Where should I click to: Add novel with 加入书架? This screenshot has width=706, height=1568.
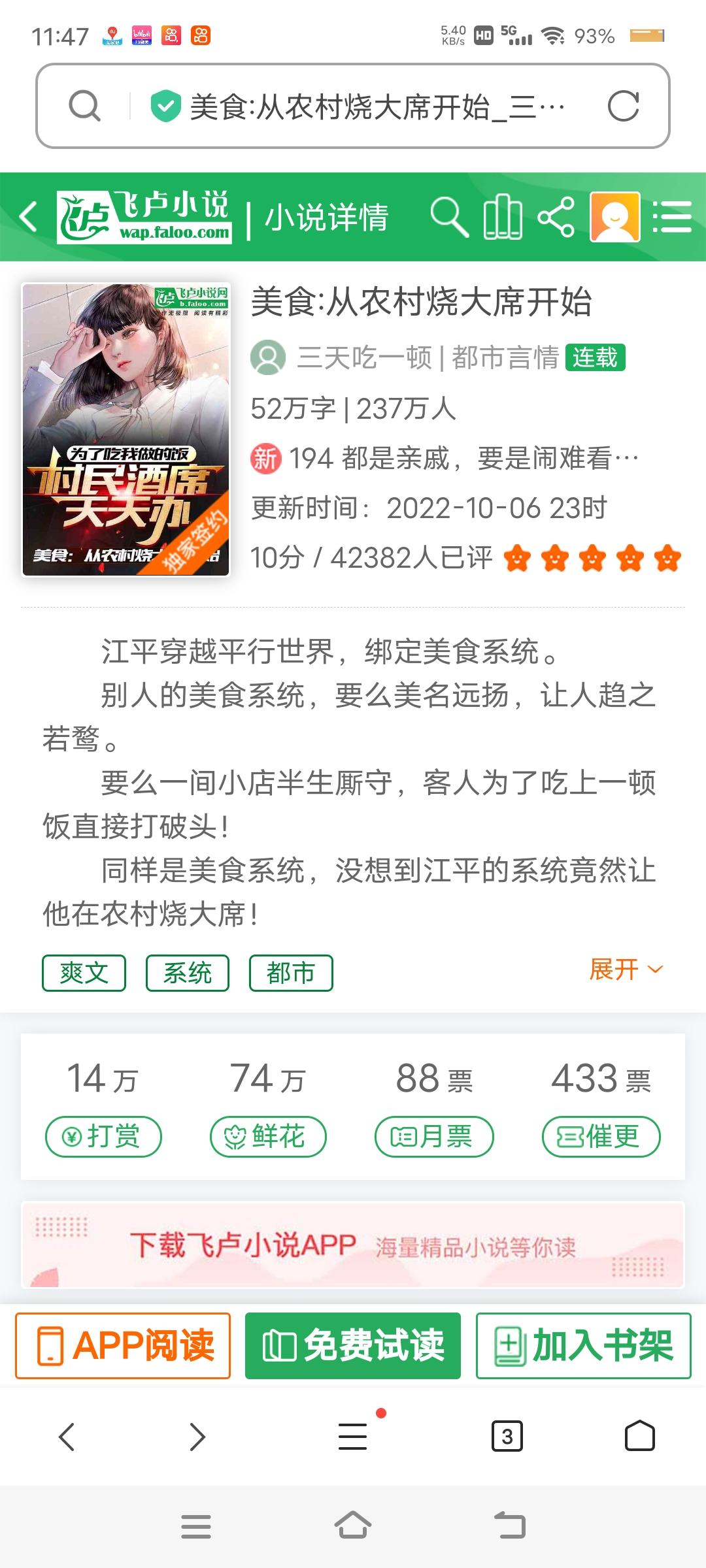coord(583,1346)
